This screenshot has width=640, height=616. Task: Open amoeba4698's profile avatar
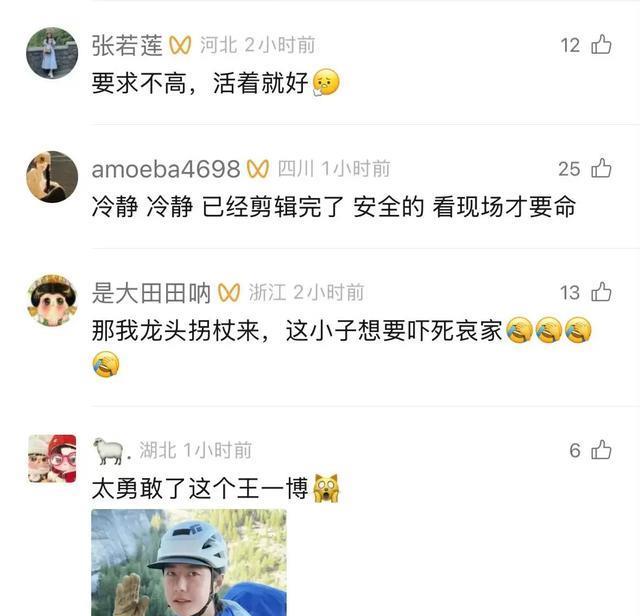51,177
